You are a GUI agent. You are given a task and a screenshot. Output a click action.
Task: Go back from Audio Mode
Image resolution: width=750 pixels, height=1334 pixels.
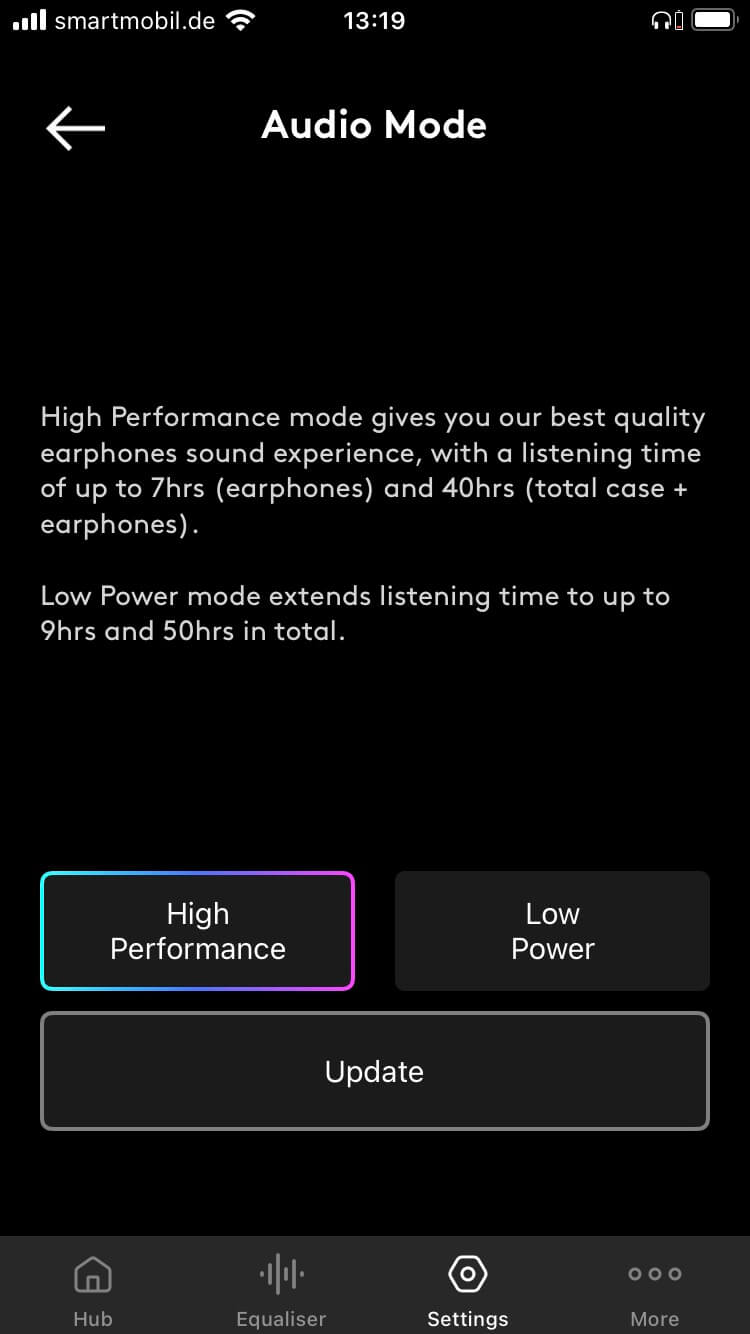(75, 127)
